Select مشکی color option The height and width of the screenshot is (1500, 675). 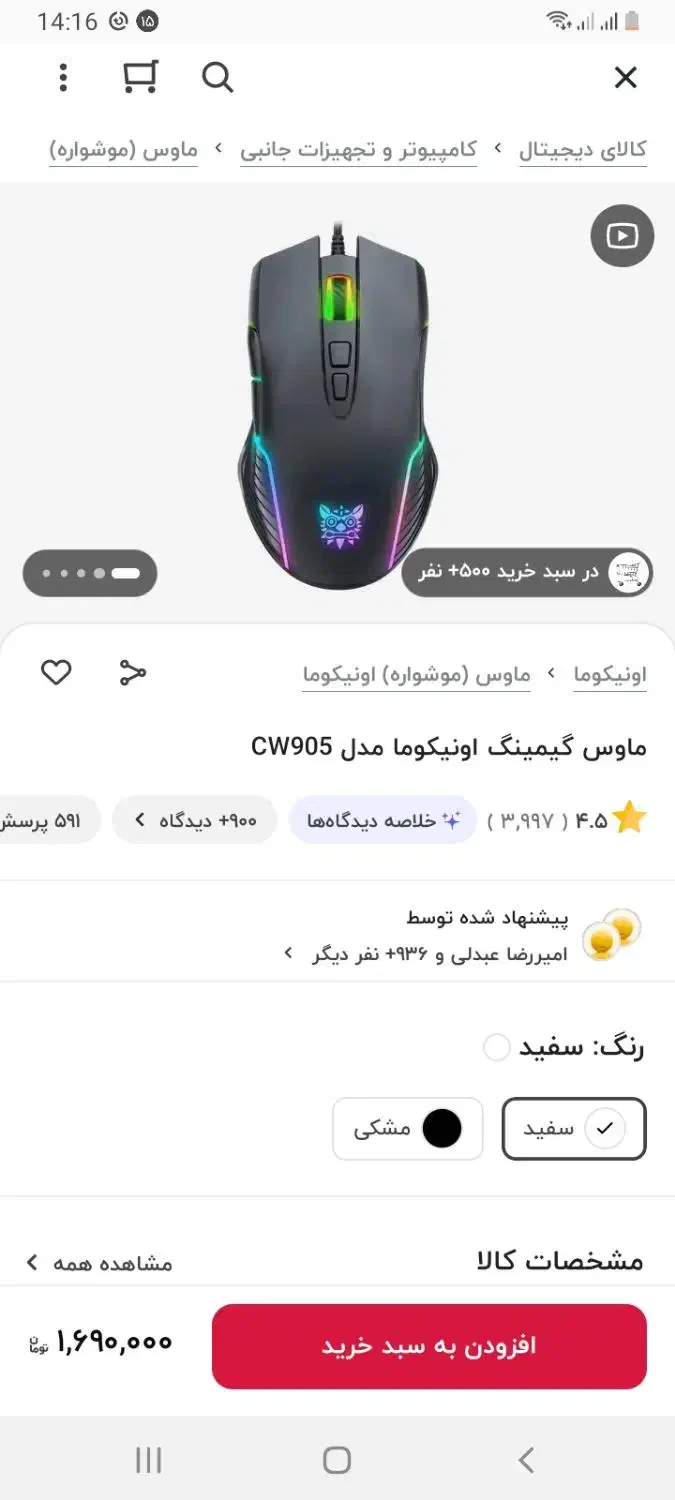408,1129
